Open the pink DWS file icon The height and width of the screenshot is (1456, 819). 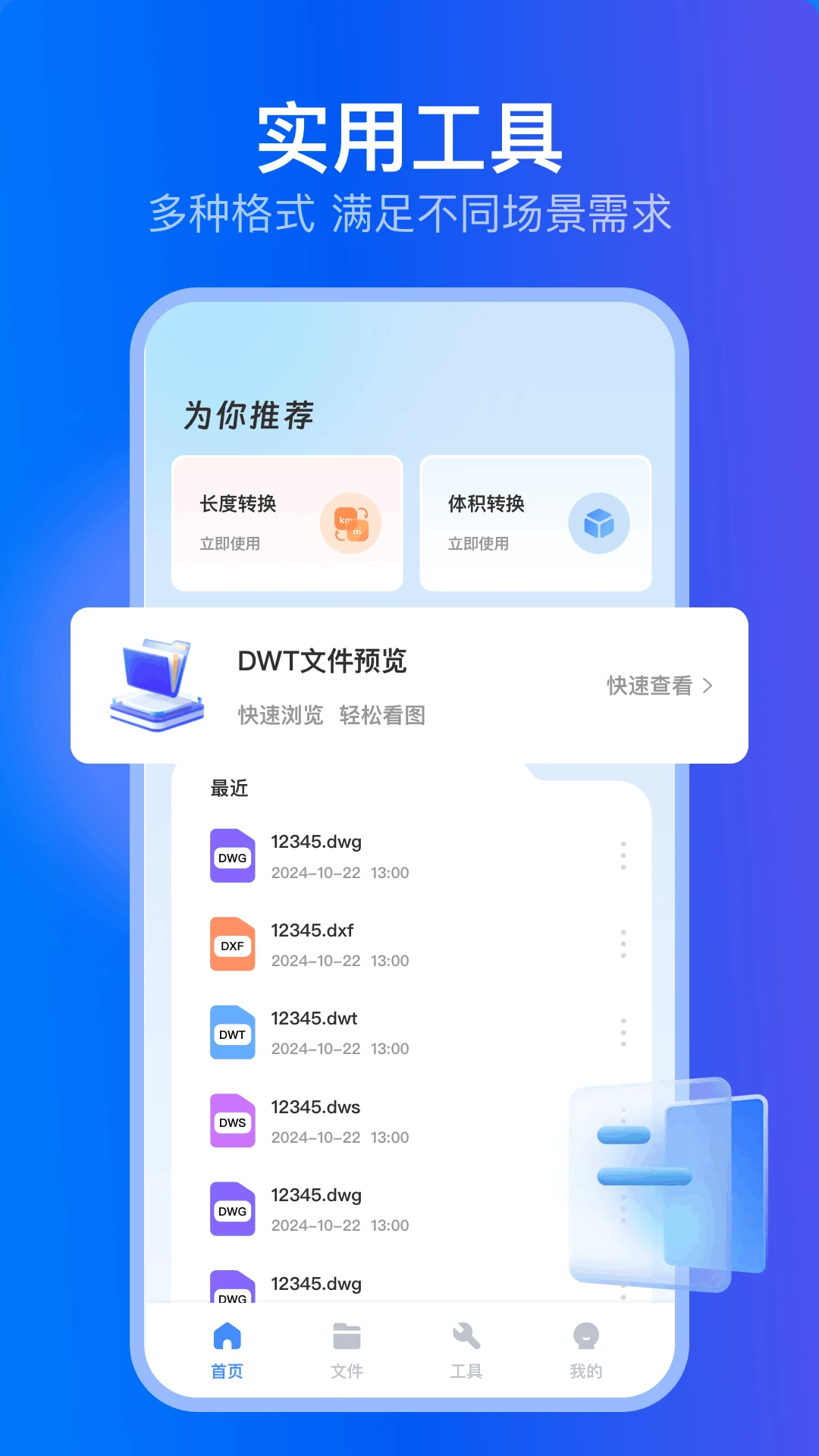[x=232, y=1122]
